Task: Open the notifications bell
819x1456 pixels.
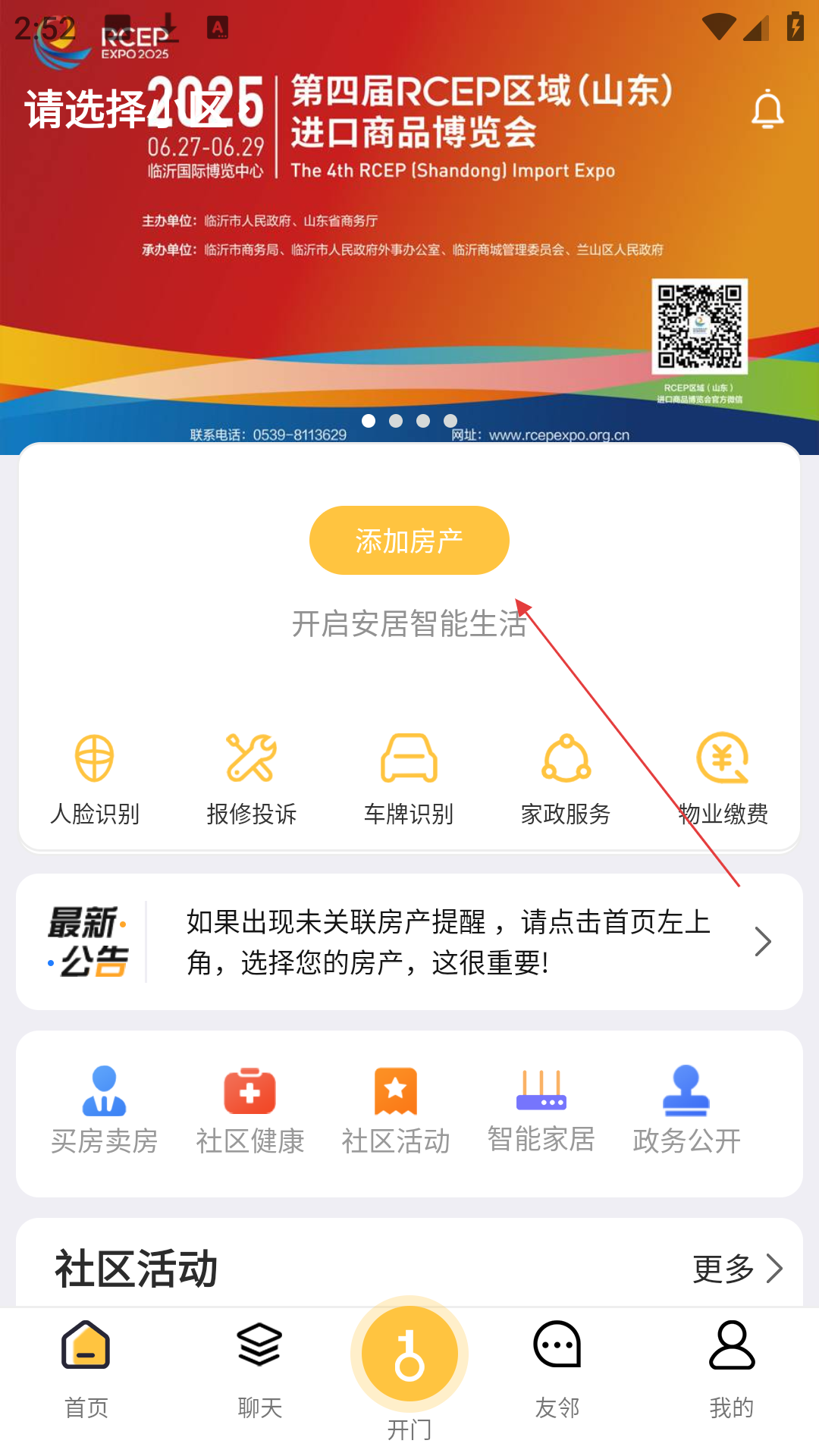Action: pos(767,110)
